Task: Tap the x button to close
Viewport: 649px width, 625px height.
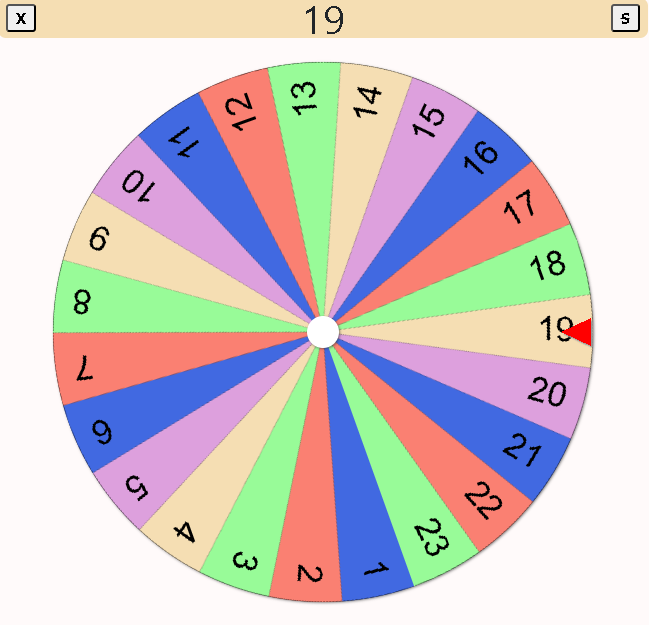Action: (x=21, y=18)
